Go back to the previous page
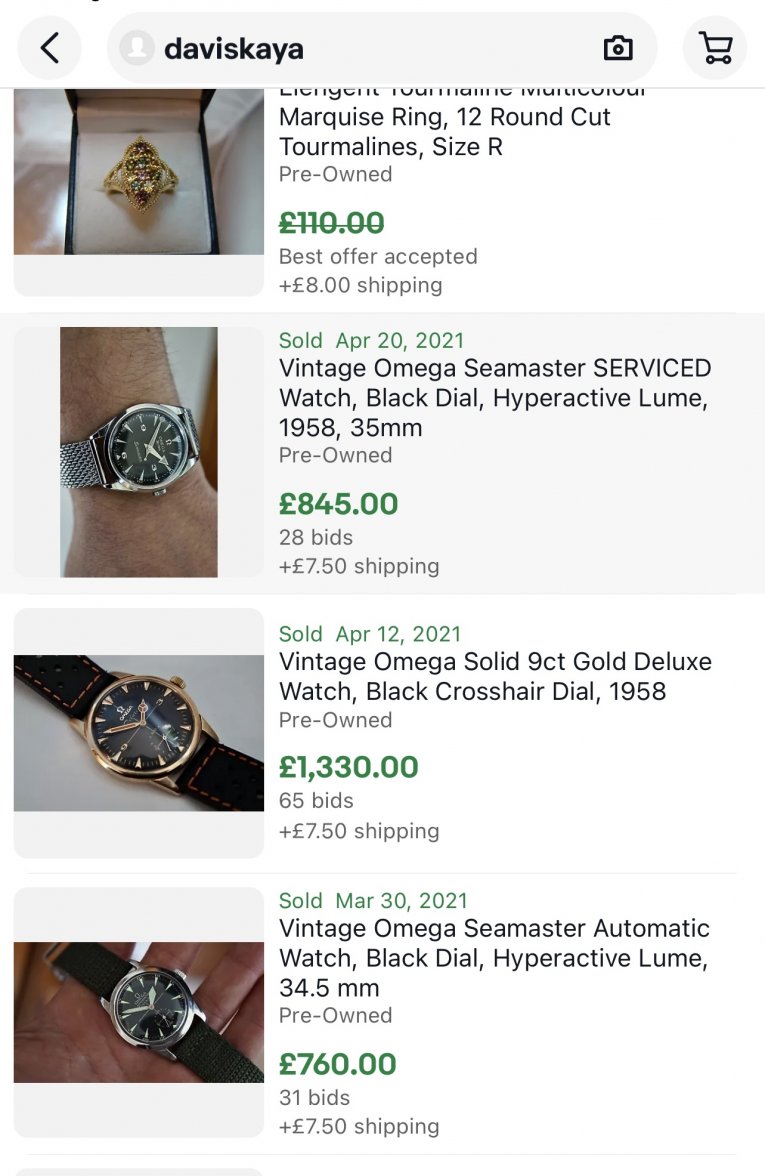Screen dimensions: 765x1176 coord(49,48)
